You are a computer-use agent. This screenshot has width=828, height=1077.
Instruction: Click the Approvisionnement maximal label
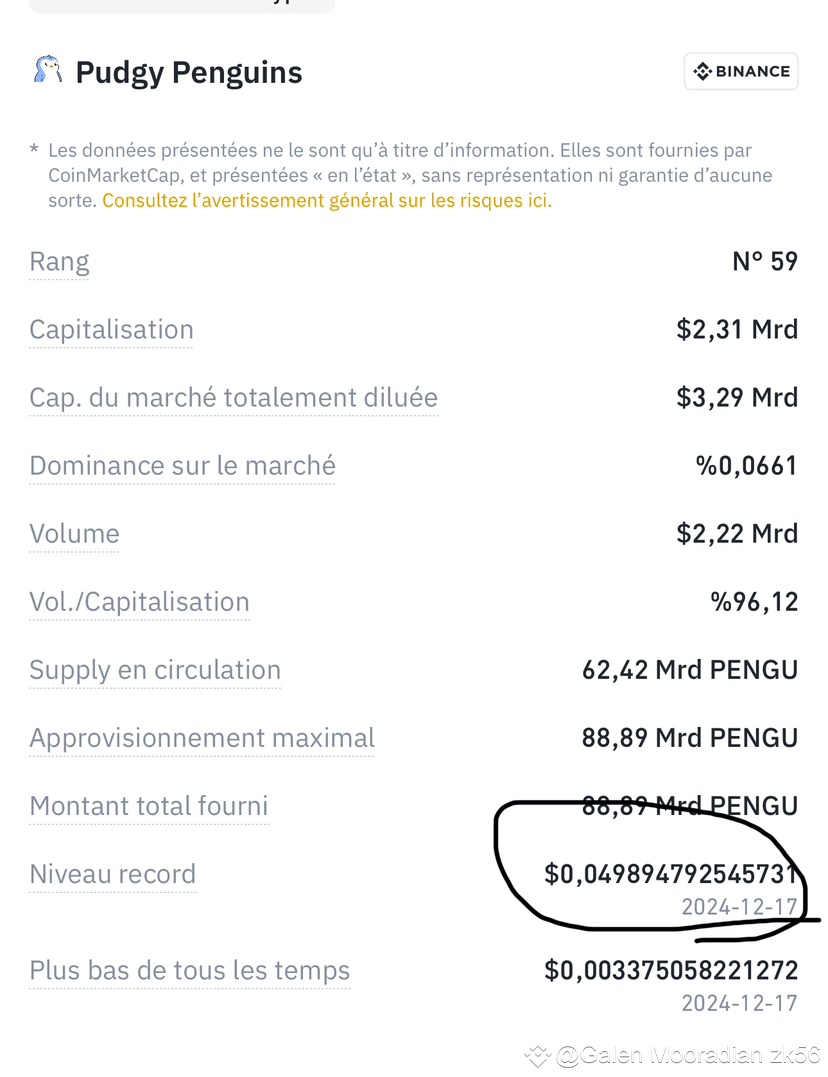(201, 737)
